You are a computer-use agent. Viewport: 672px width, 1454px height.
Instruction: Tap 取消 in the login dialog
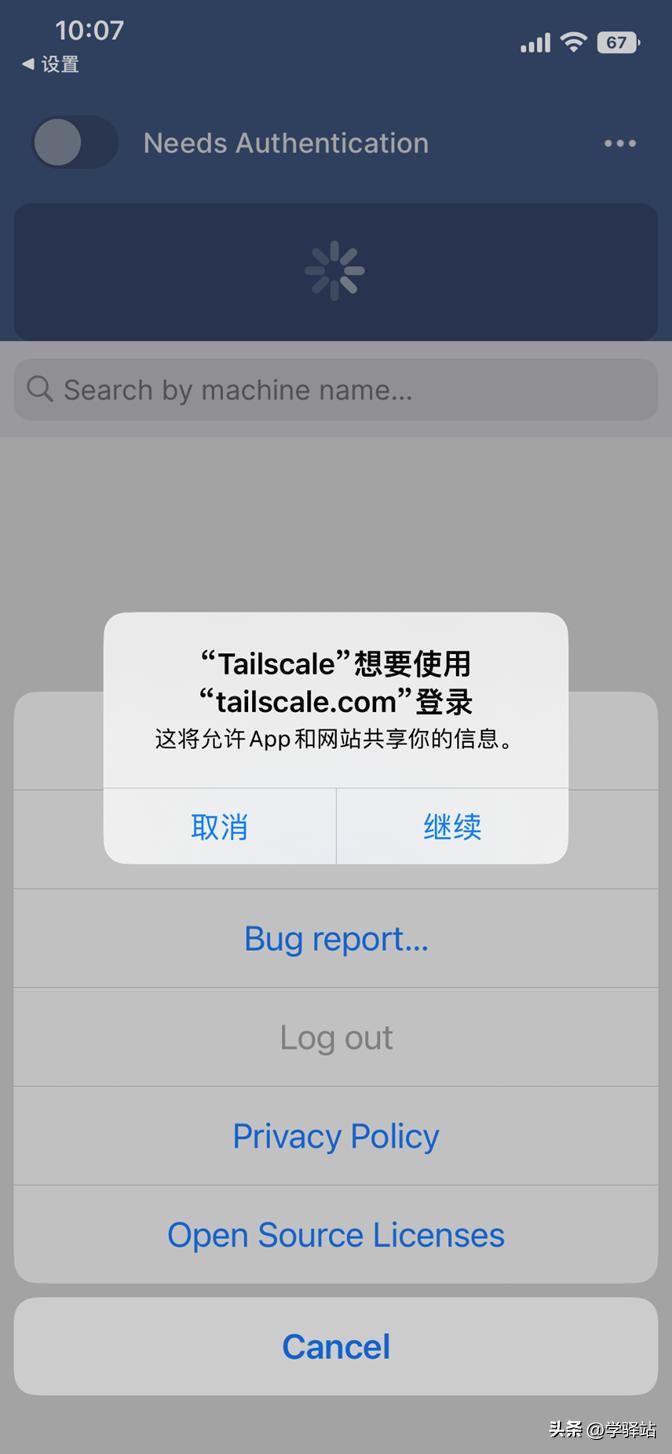pyautogui.click(x=220, y=826)
